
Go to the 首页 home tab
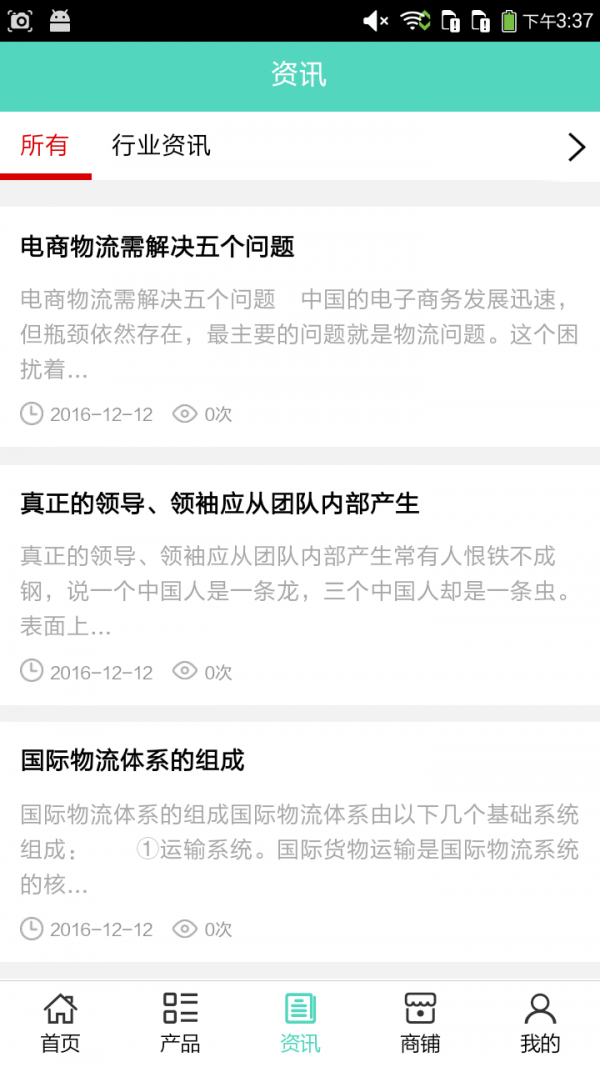point(60,1023)
